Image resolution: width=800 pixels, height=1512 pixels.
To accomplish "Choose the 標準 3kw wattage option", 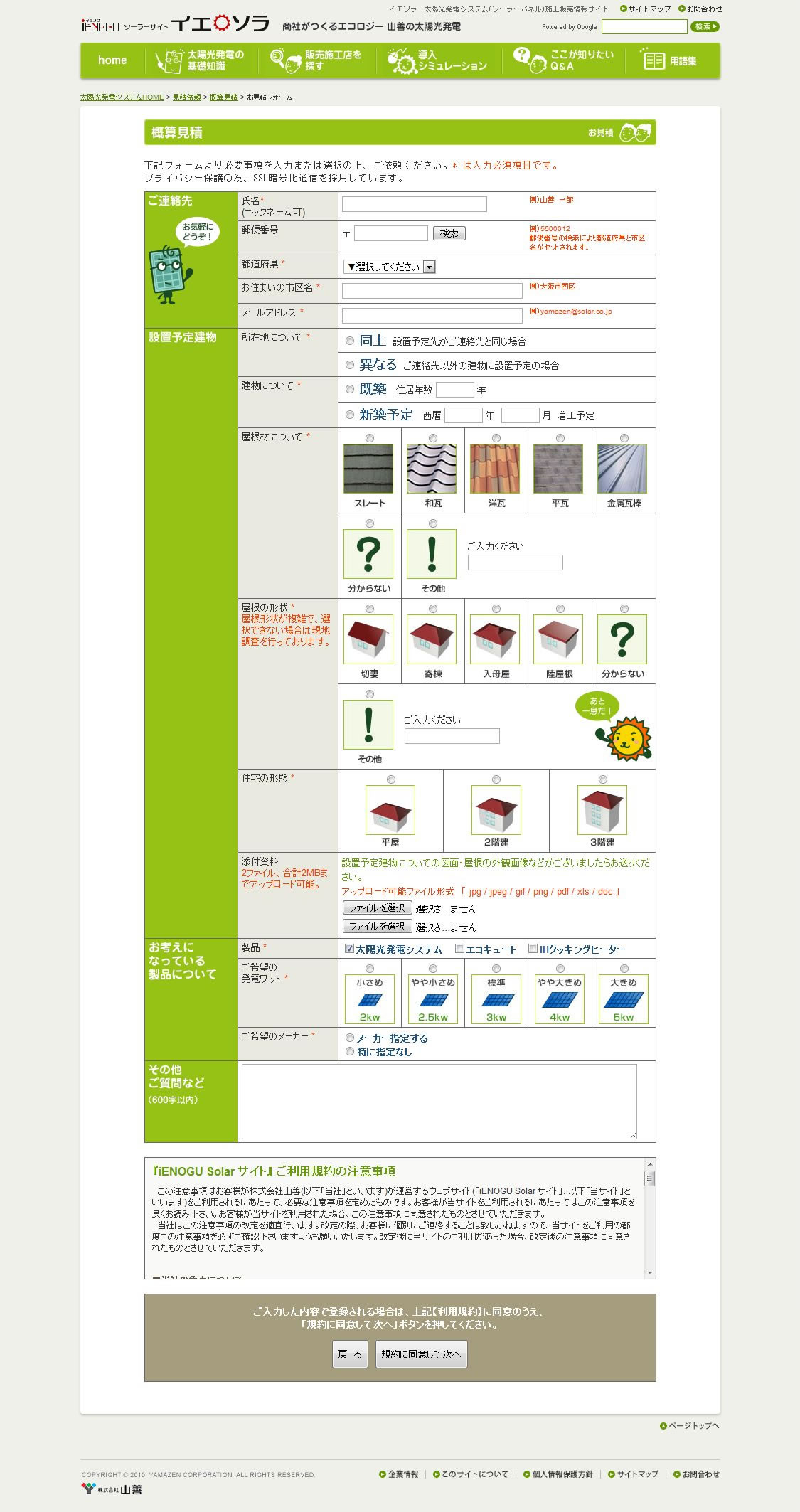I will point(496,969).
